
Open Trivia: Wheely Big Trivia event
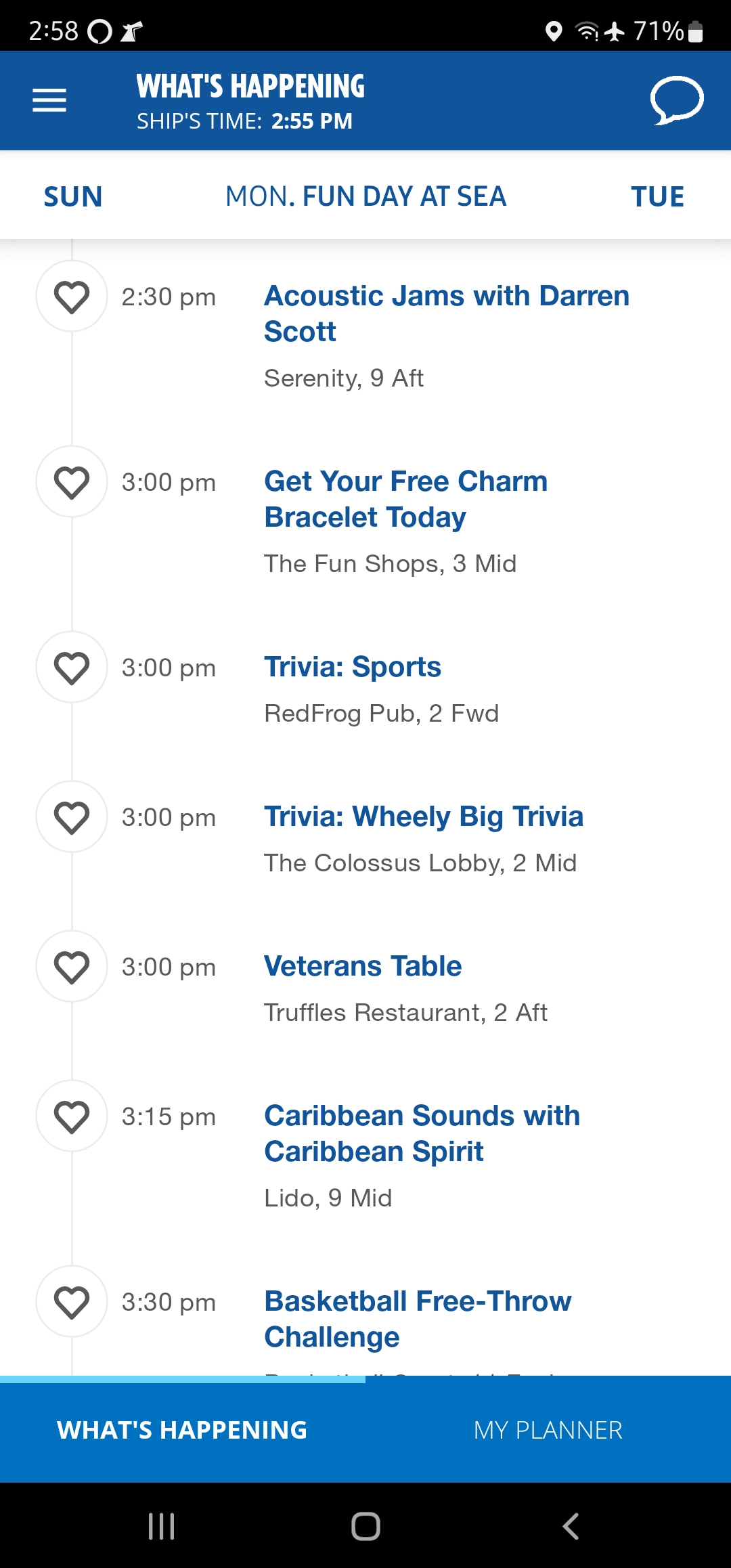tap(424, 816)
